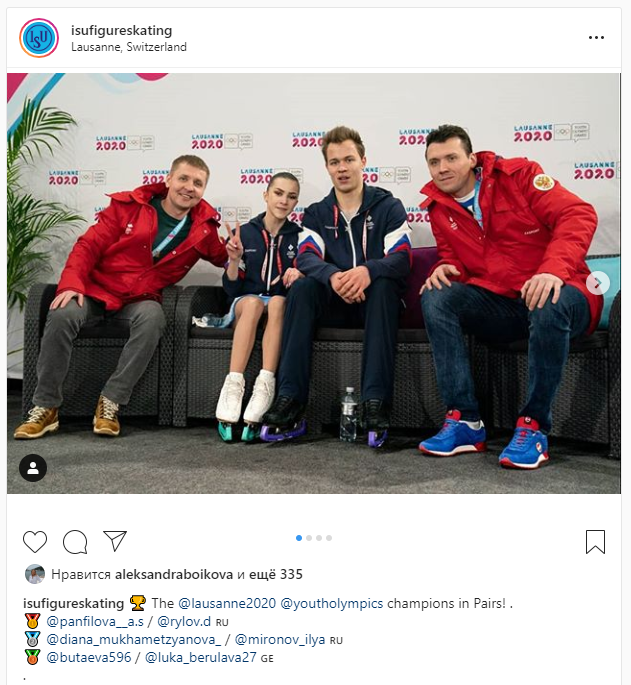Bookmark this post
This screenshot has height=685, width=631.
pos(595,541)
